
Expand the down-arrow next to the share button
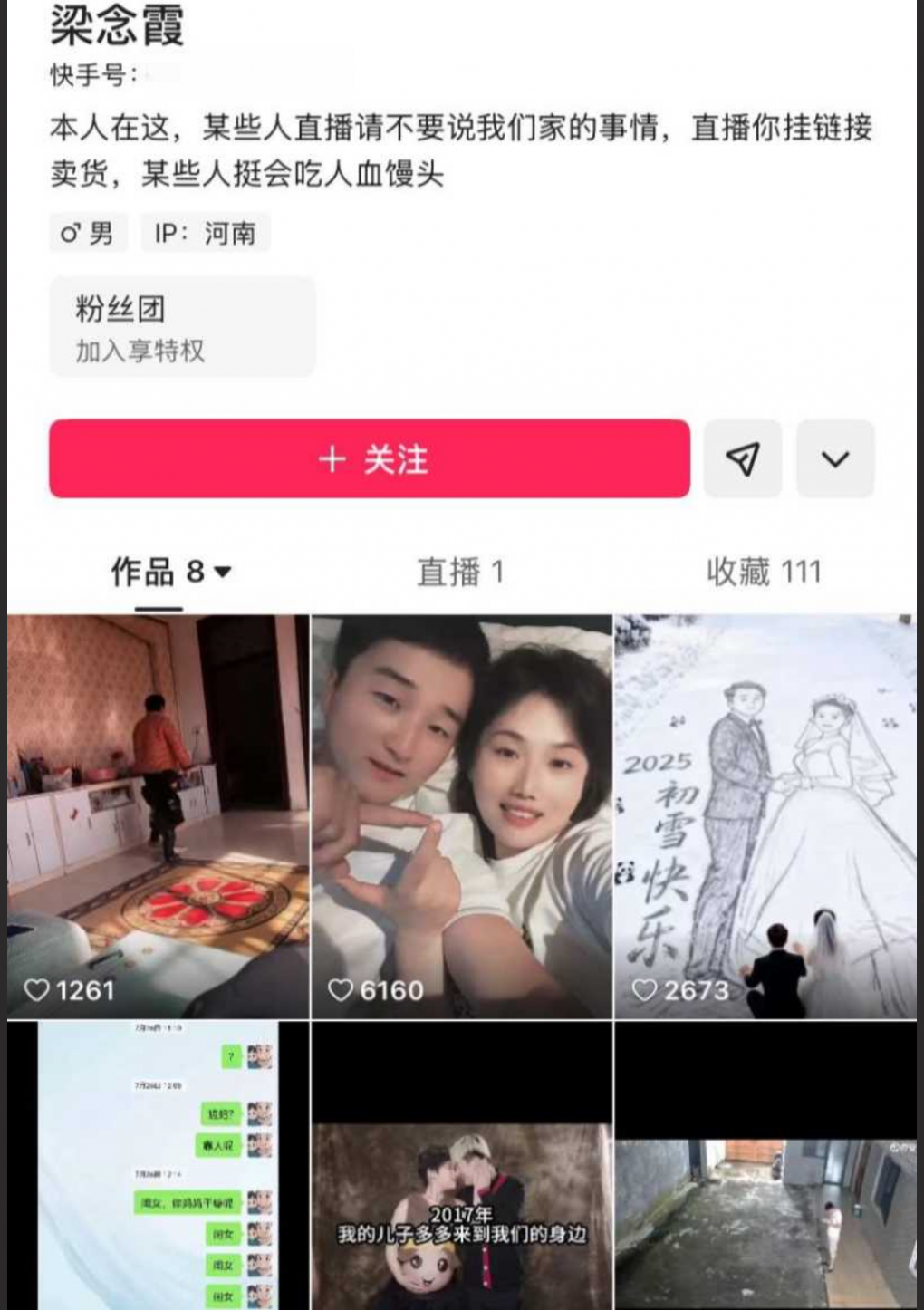(x=835, y=458)
